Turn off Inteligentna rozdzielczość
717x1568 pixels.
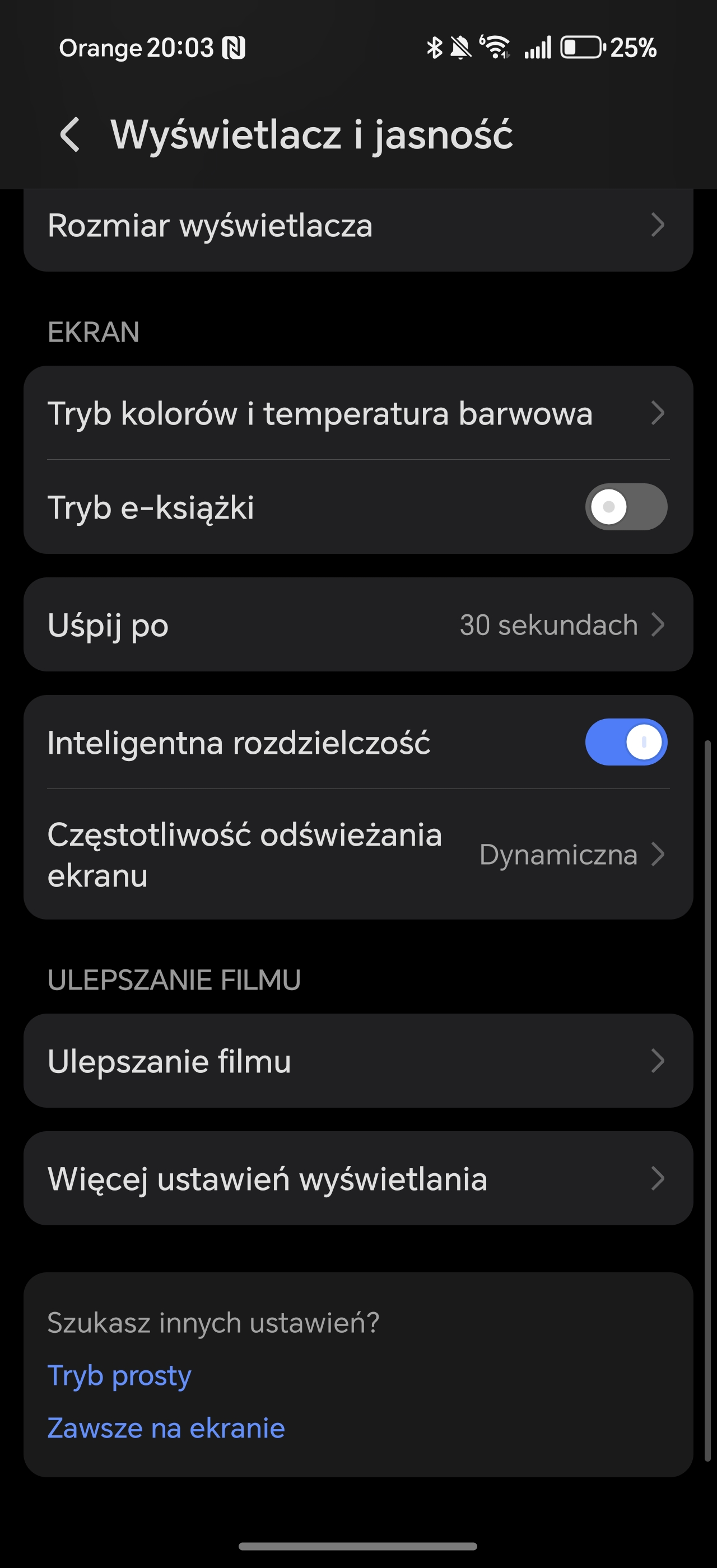pyautogui.click(x=626, y=743)
